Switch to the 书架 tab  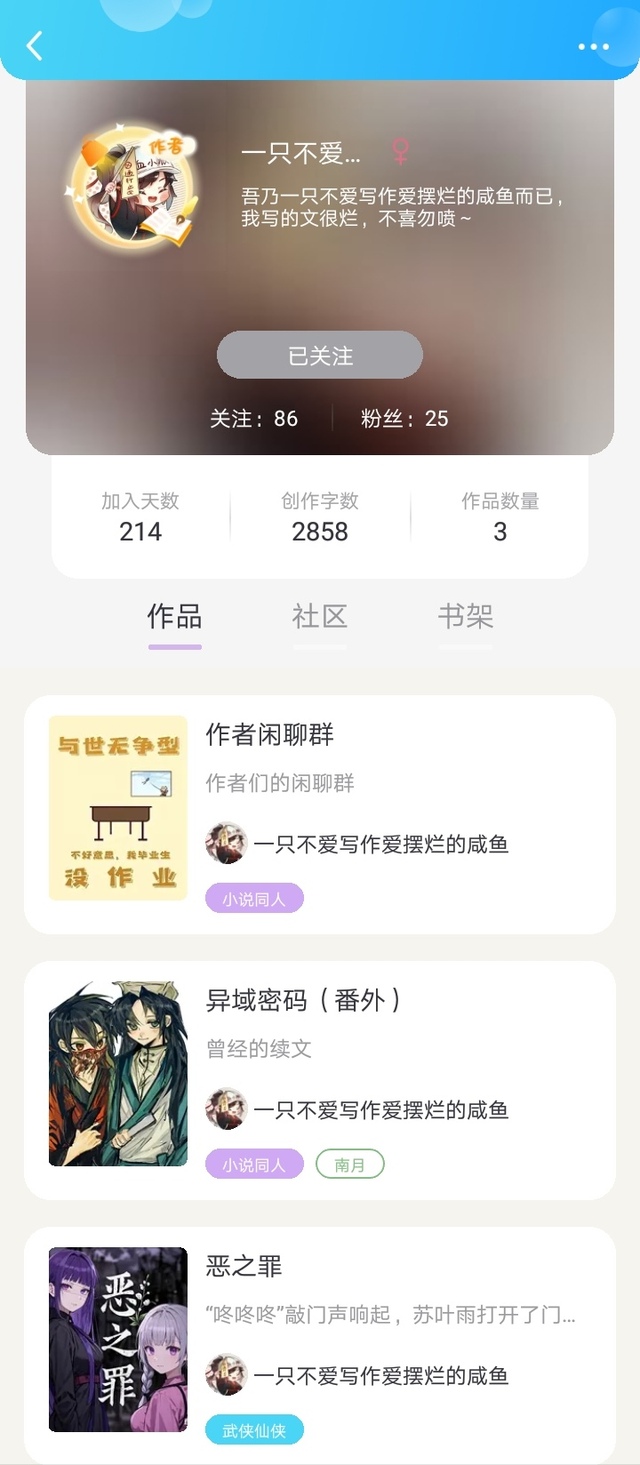tap(465, 617)
